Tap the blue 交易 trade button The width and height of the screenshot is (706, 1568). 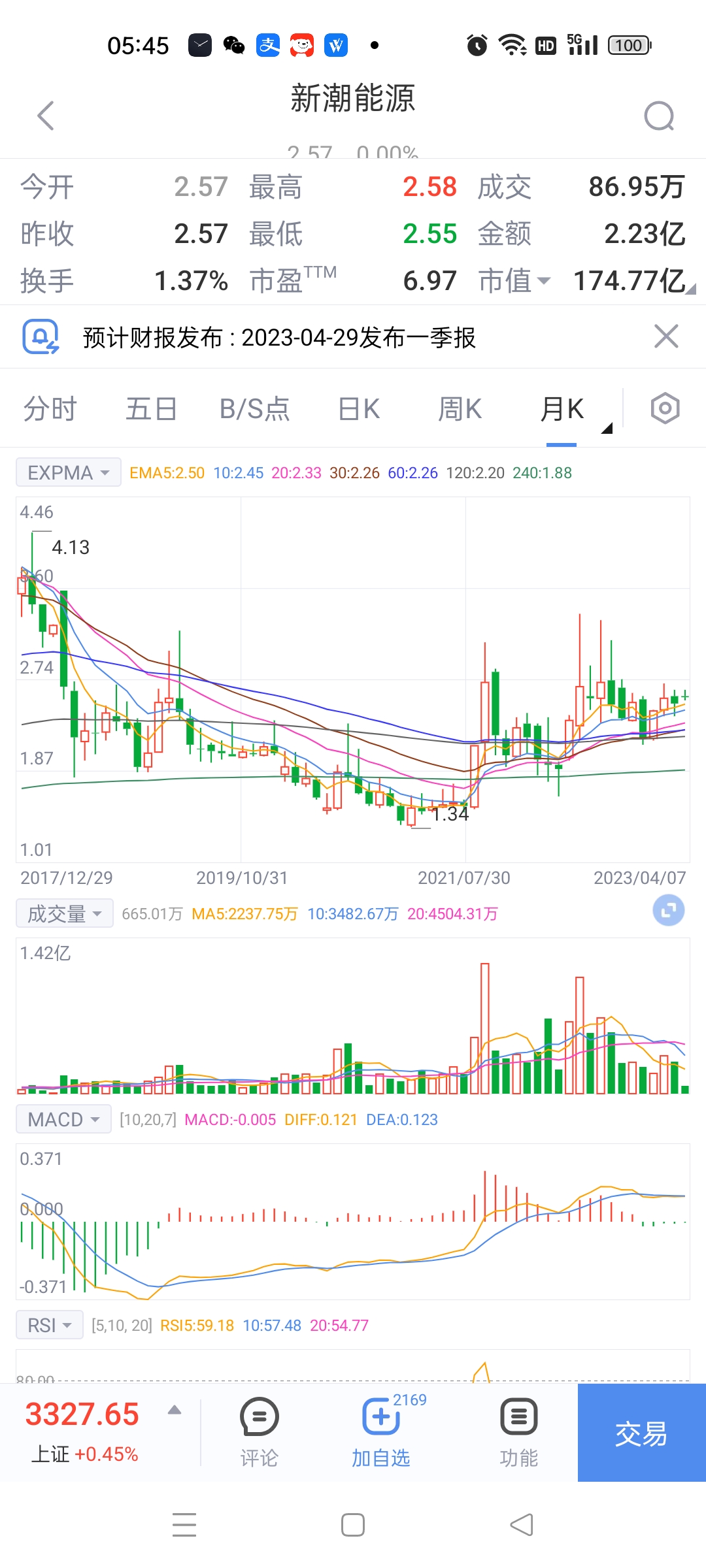[x=641, y=1433]
